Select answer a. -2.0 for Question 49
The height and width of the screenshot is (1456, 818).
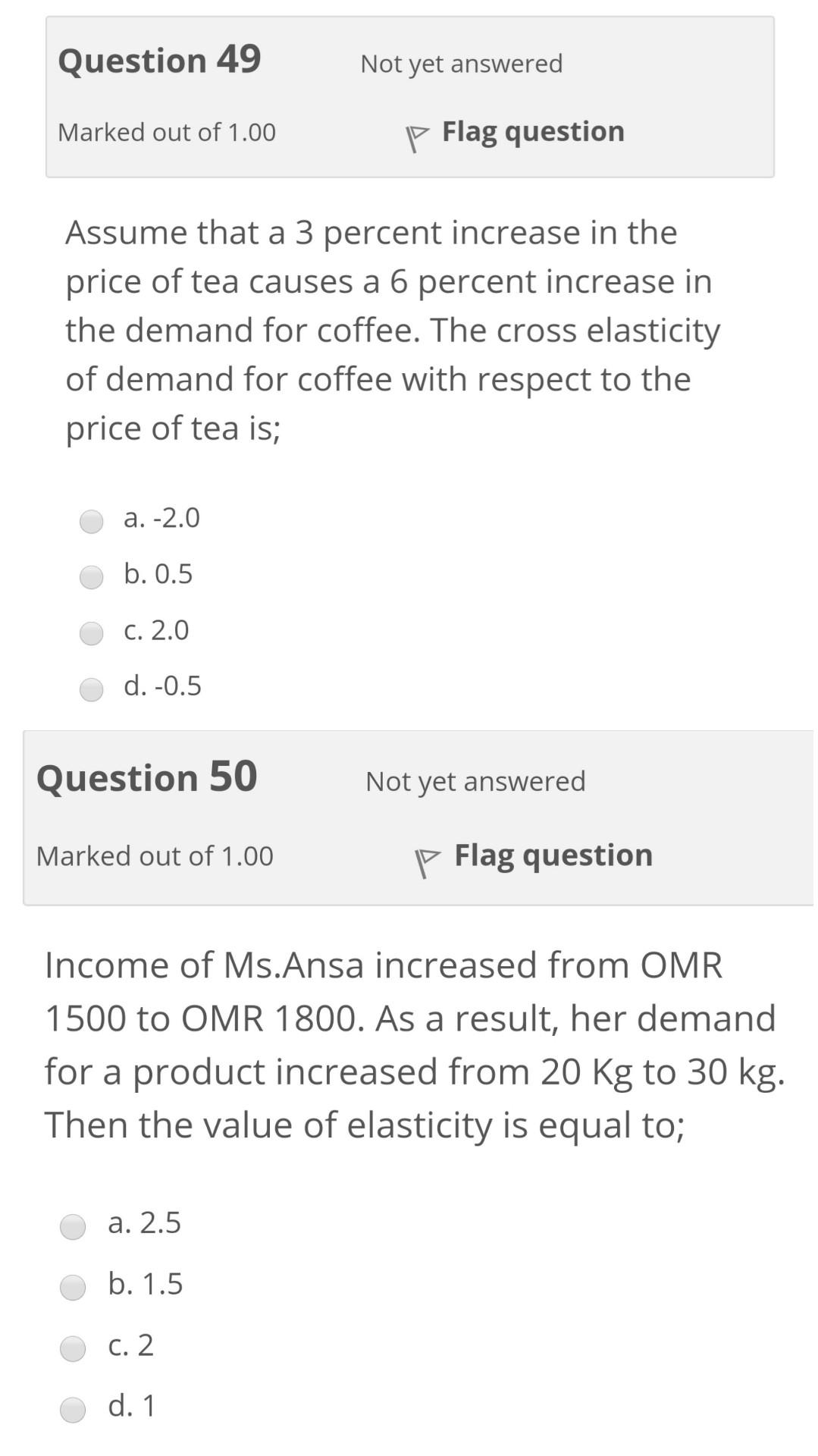tap(92, 521)
